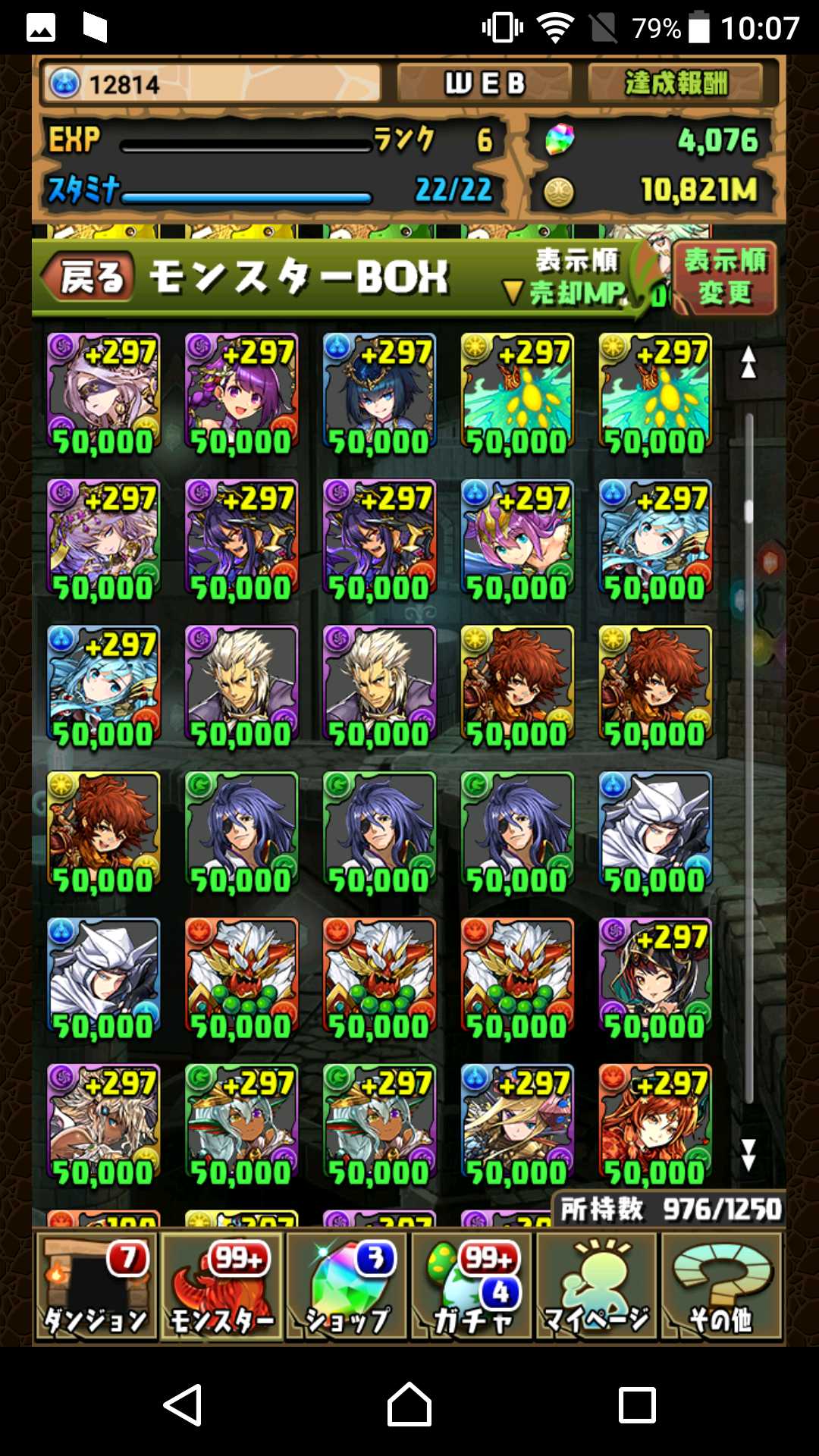Go to Android home screen
Screen dimensions: 819x1456
point(409,1404)
